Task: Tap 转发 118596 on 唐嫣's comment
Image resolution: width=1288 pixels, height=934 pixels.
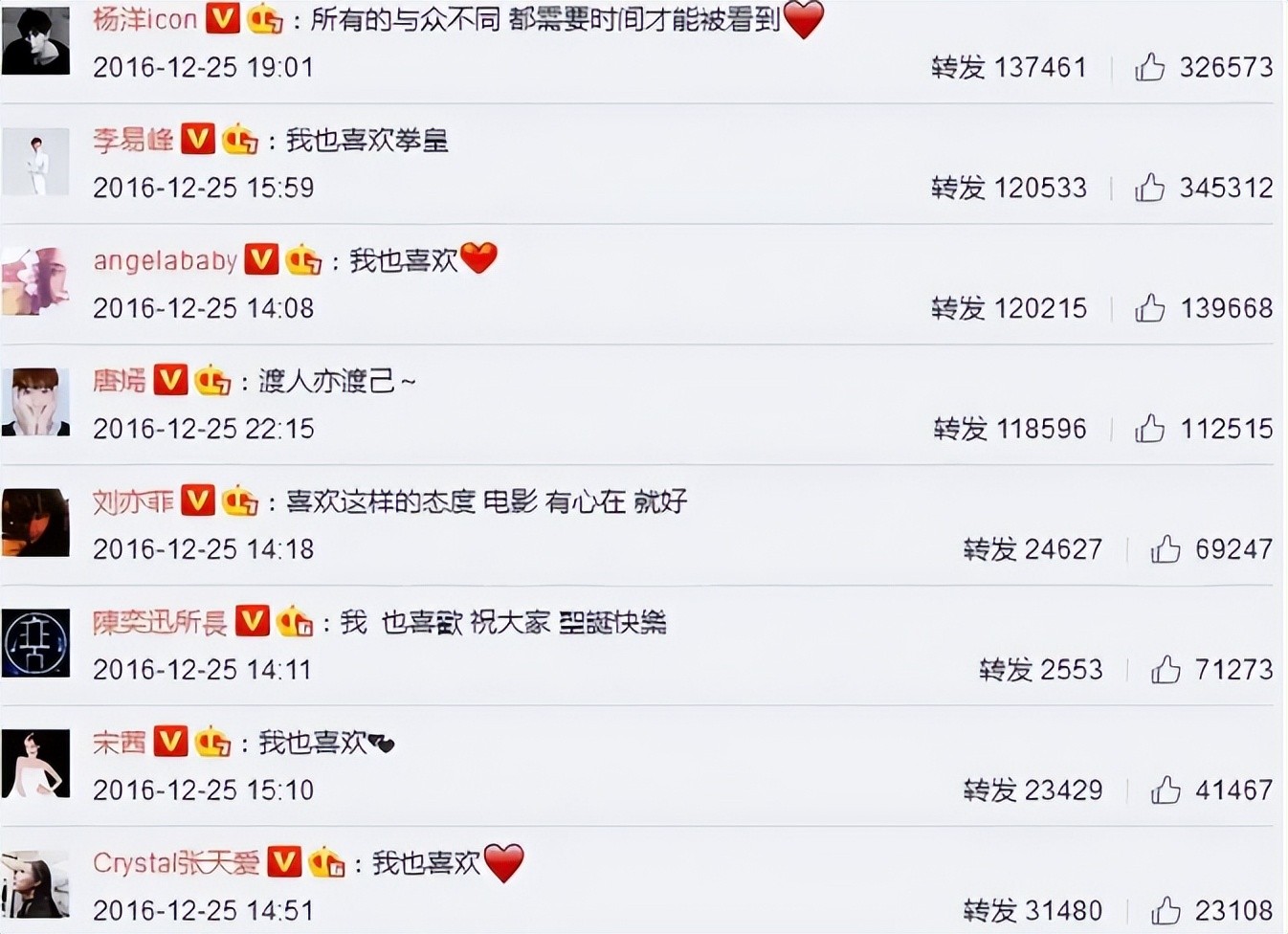Action: pos(1010,429)
